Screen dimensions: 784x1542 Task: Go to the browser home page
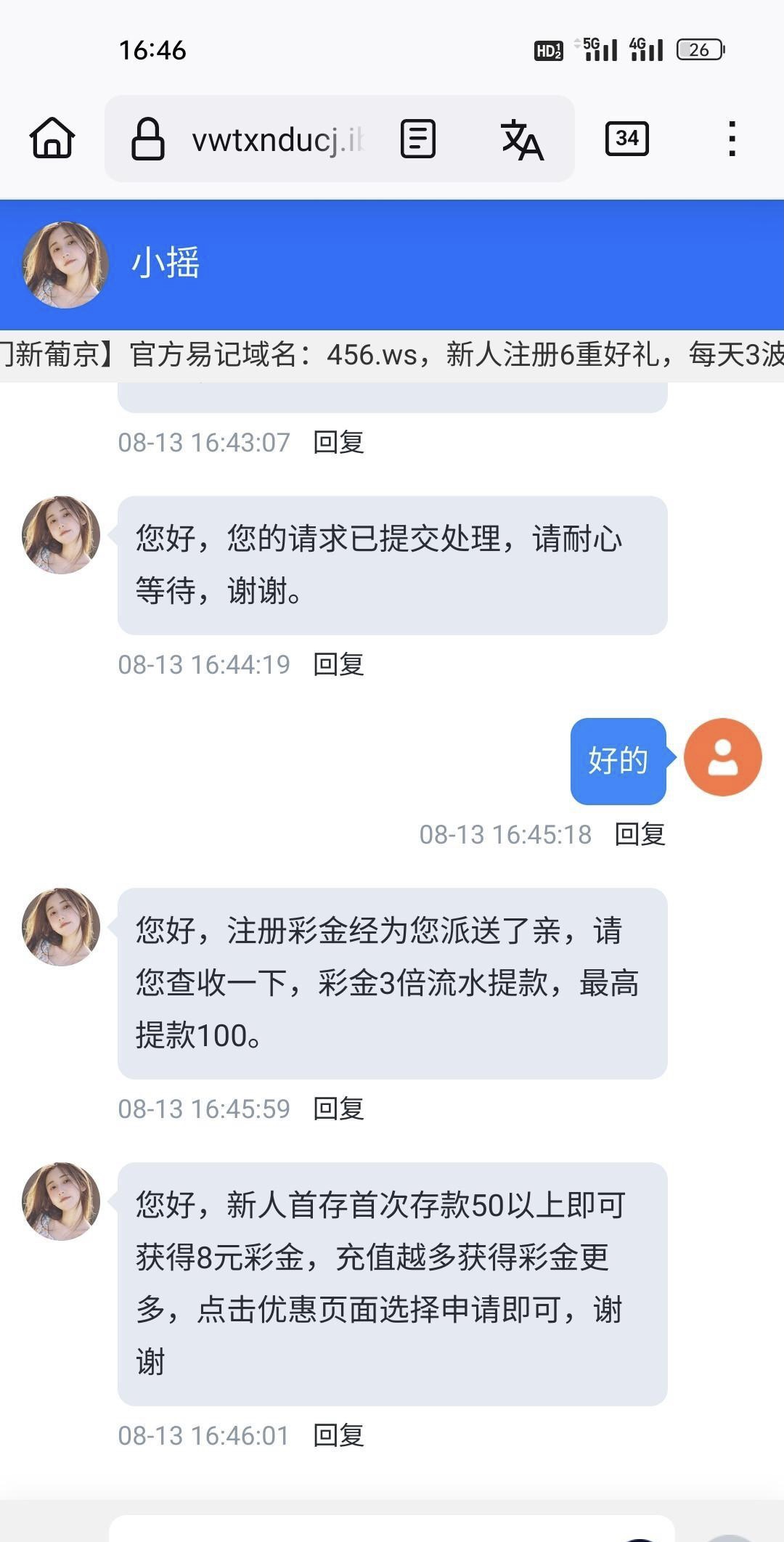click(x=52, y=138)
